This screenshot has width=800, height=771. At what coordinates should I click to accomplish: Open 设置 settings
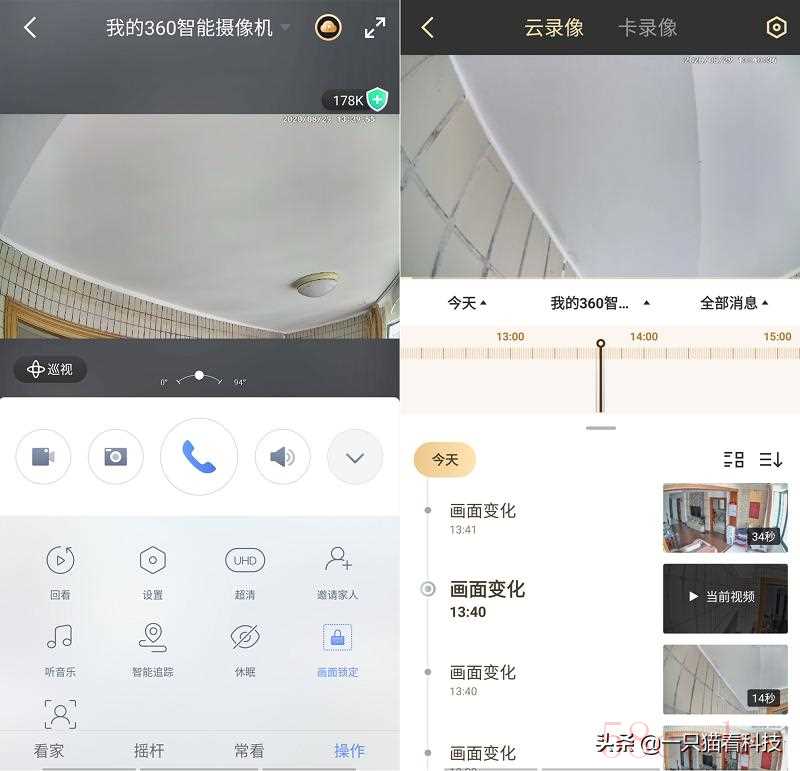click(152, 571)
